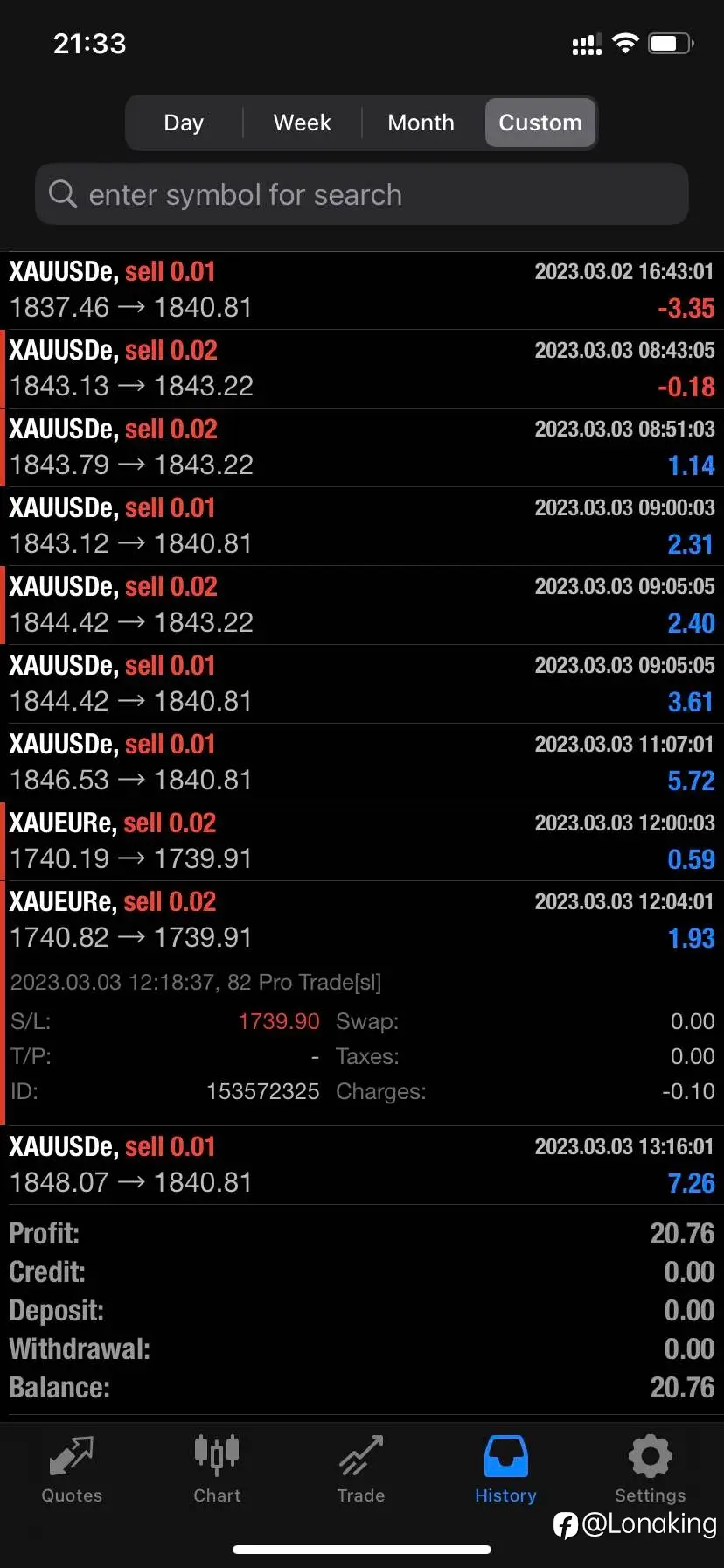Expand the XAUUSDe trade with profit 7.26

pos(362,1165)
